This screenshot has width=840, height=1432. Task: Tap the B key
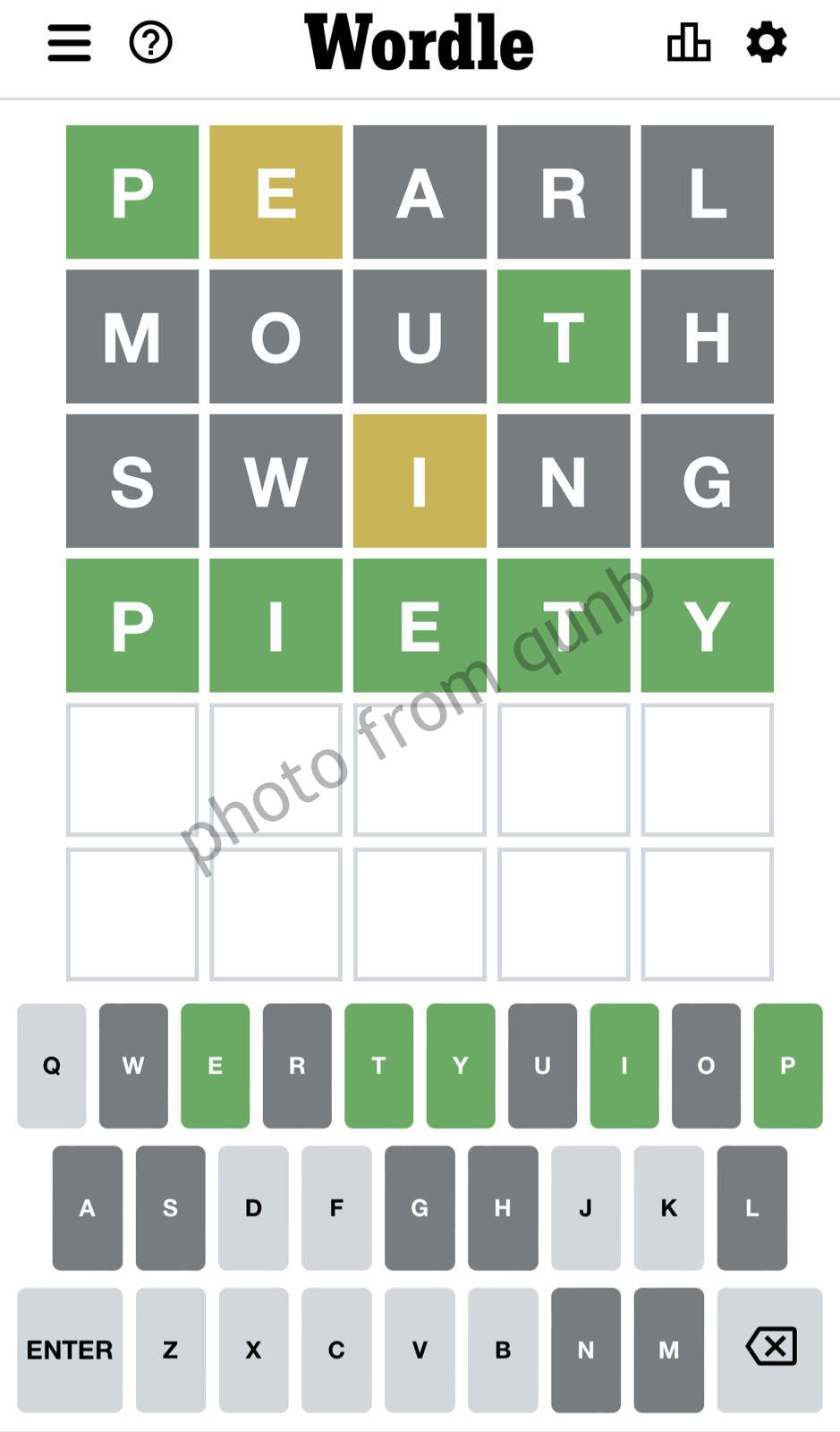503,1350
